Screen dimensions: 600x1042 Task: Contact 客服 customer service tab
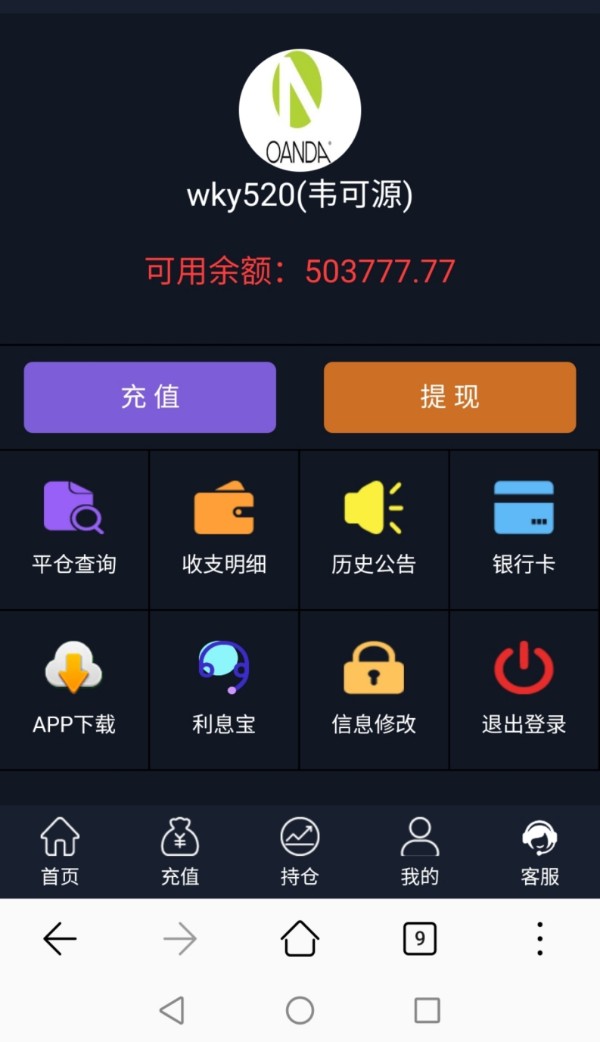540,852
